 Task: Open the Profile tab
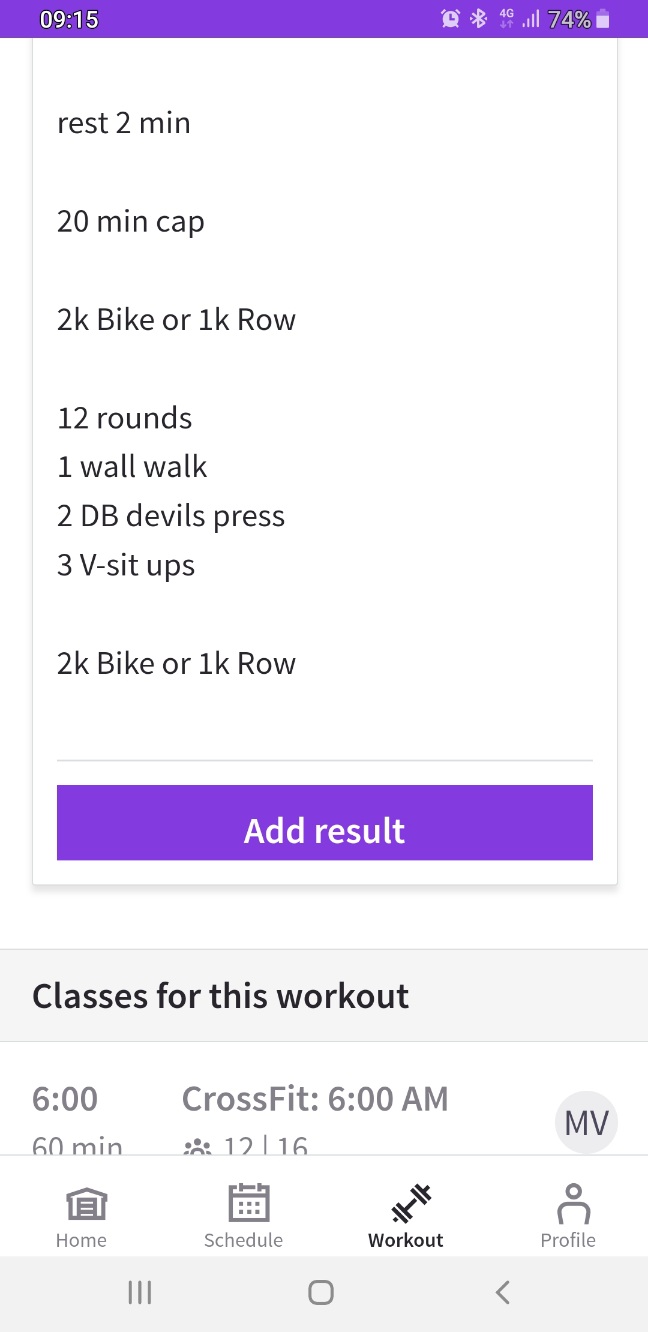[x=568, y=1216]
